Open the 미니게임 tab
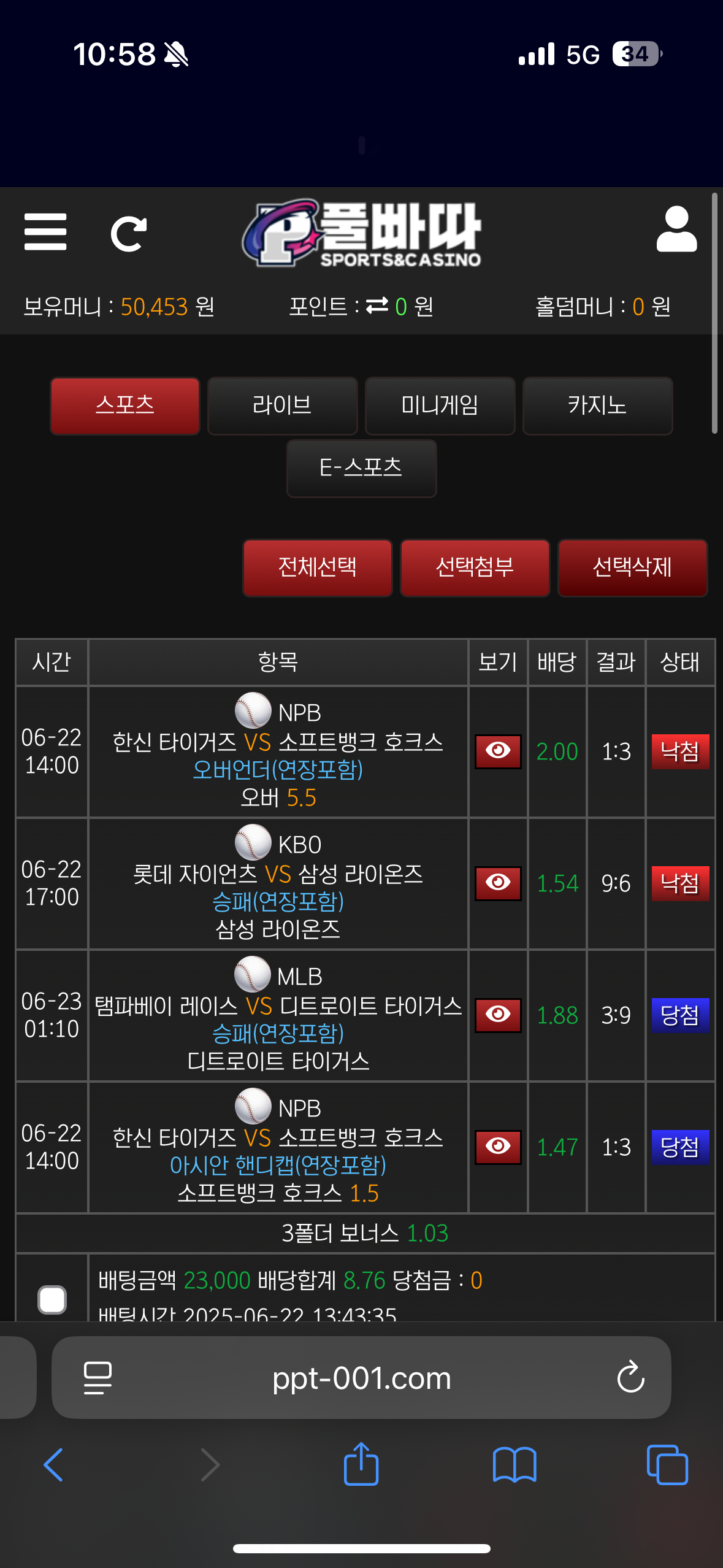 440,405
